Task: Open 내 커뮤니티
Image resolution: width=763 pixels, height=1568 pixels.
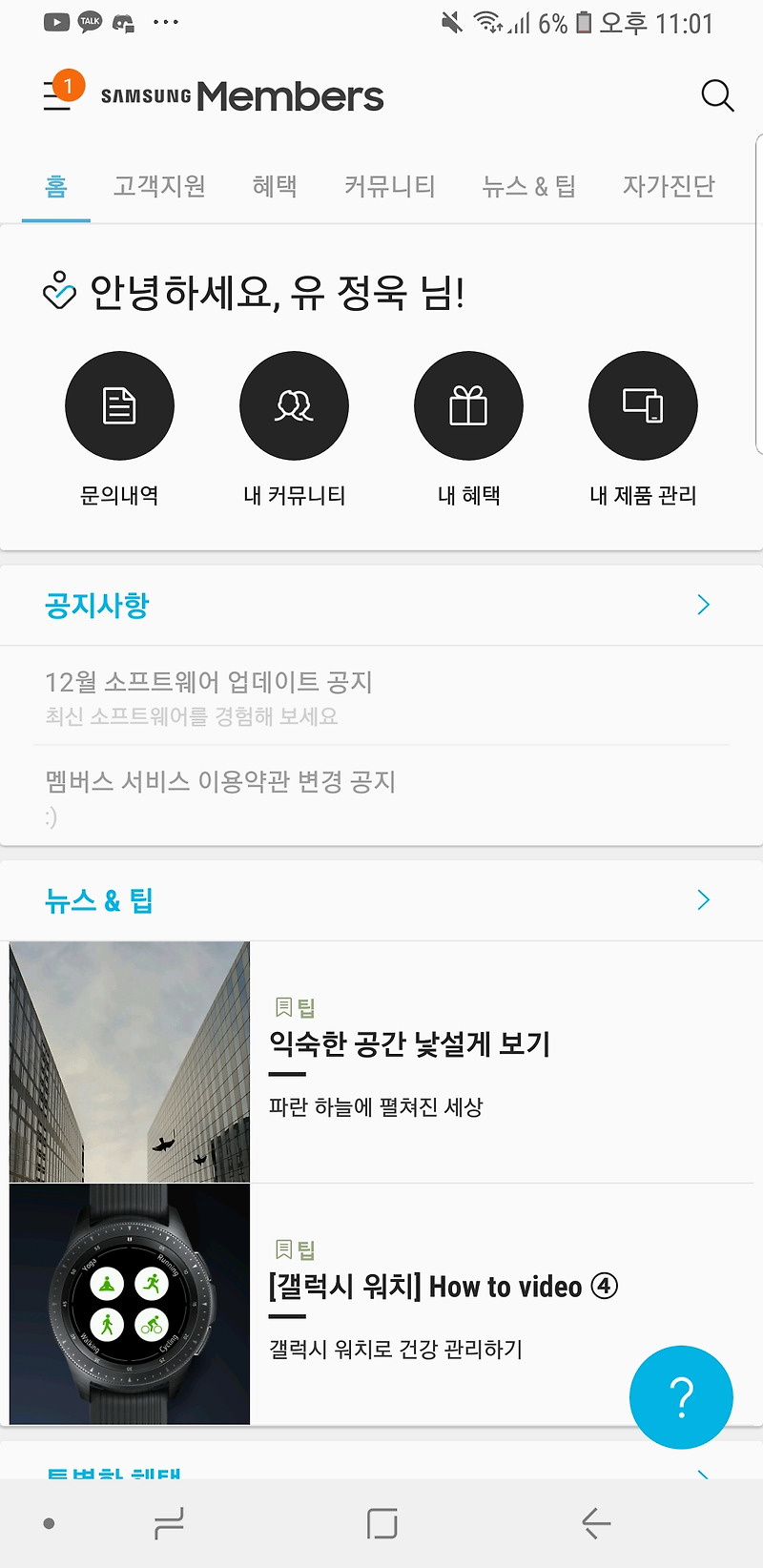Action: pos(294,406)
